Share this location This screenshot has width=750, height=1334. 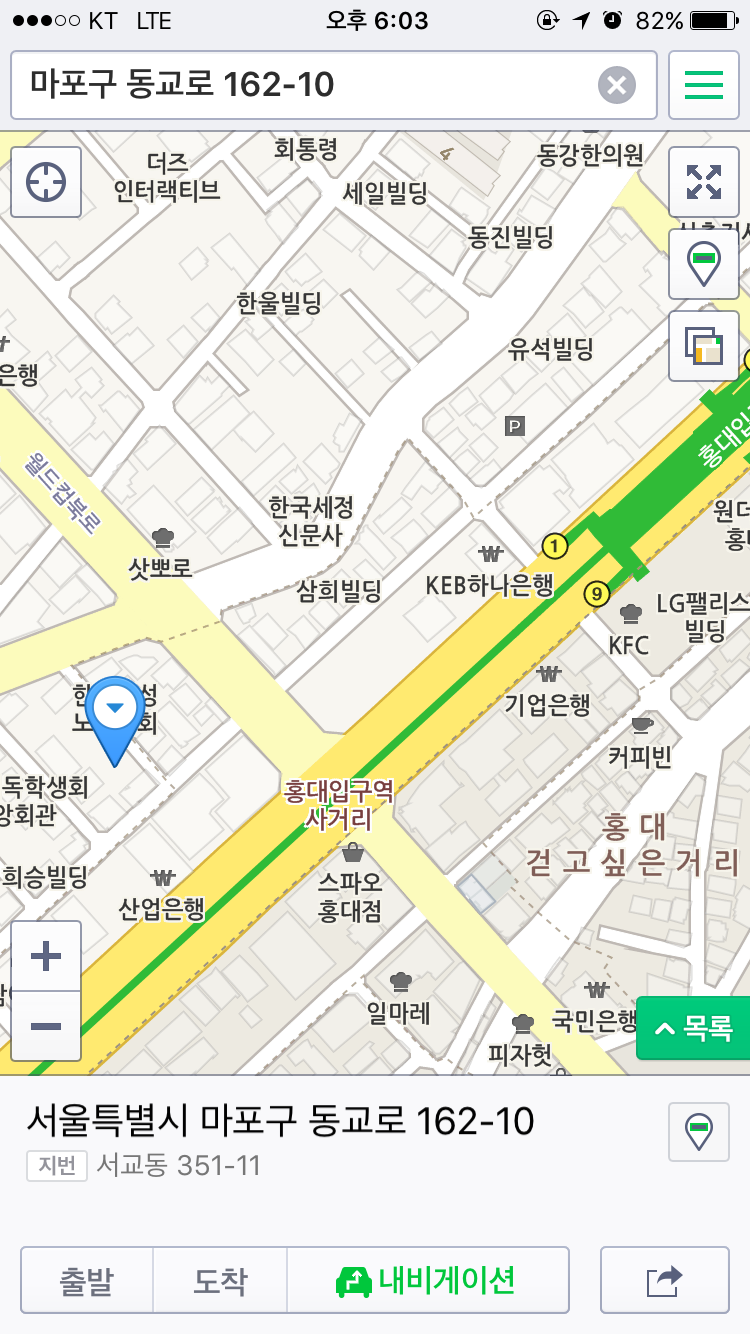tap(664, 1280)
